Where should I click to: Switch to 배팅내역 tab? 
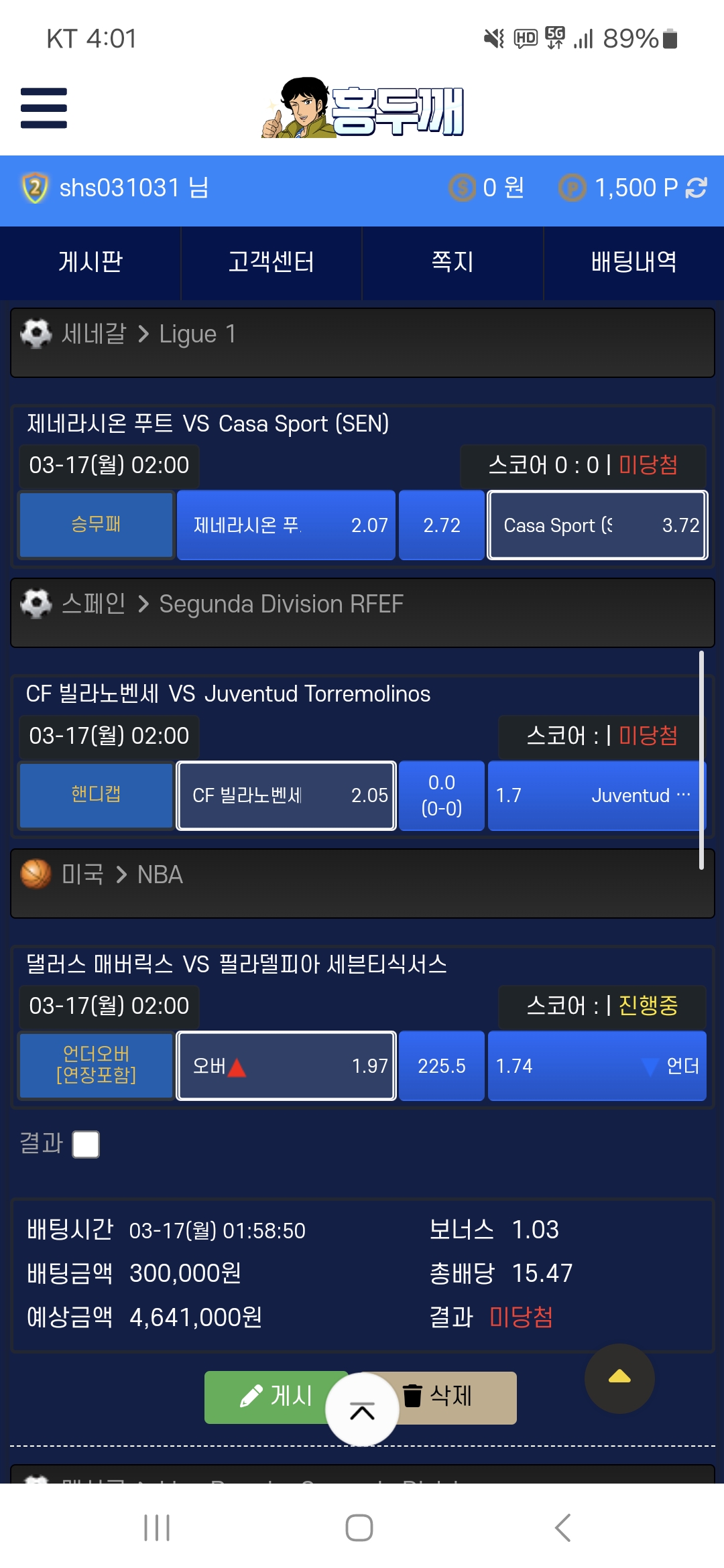pos(633,262)
